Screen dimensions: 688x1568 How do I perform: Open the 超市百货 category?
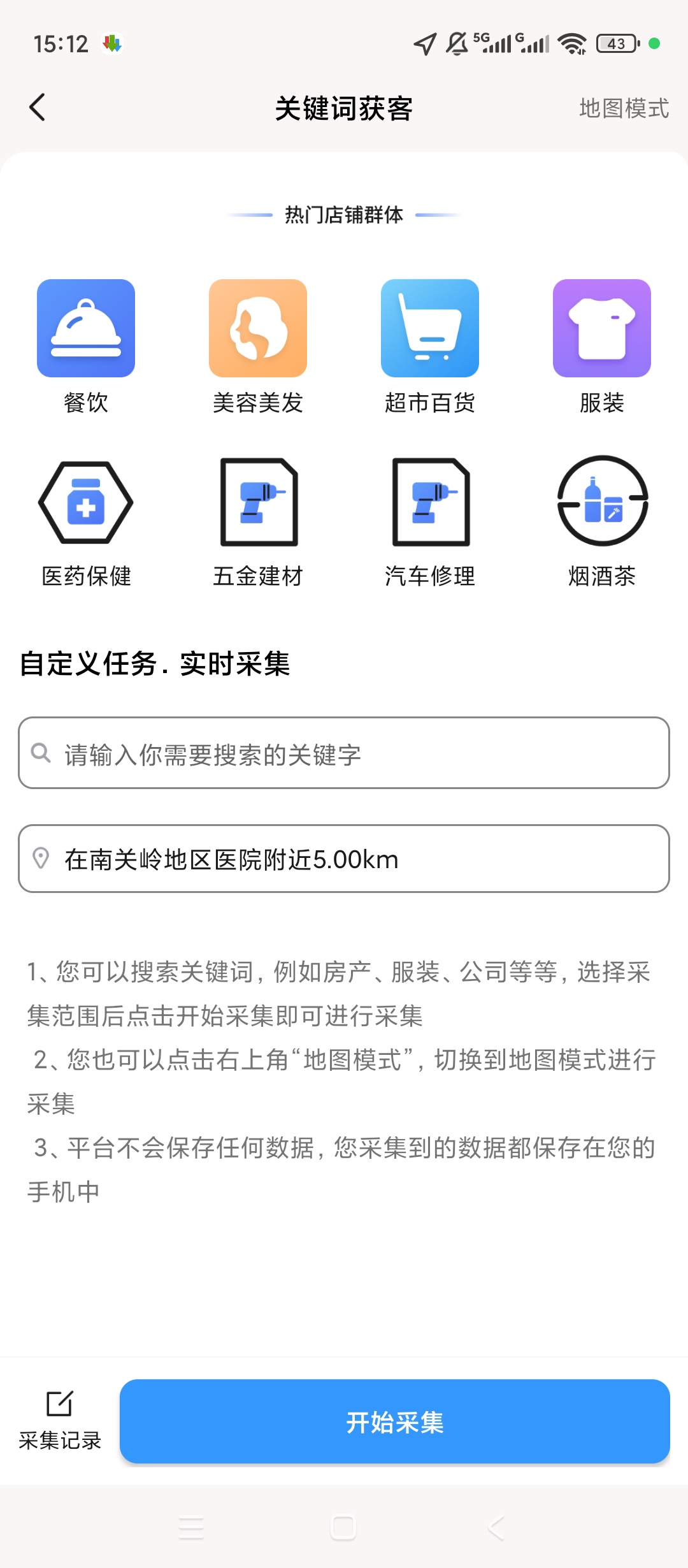tap(430, 347)
